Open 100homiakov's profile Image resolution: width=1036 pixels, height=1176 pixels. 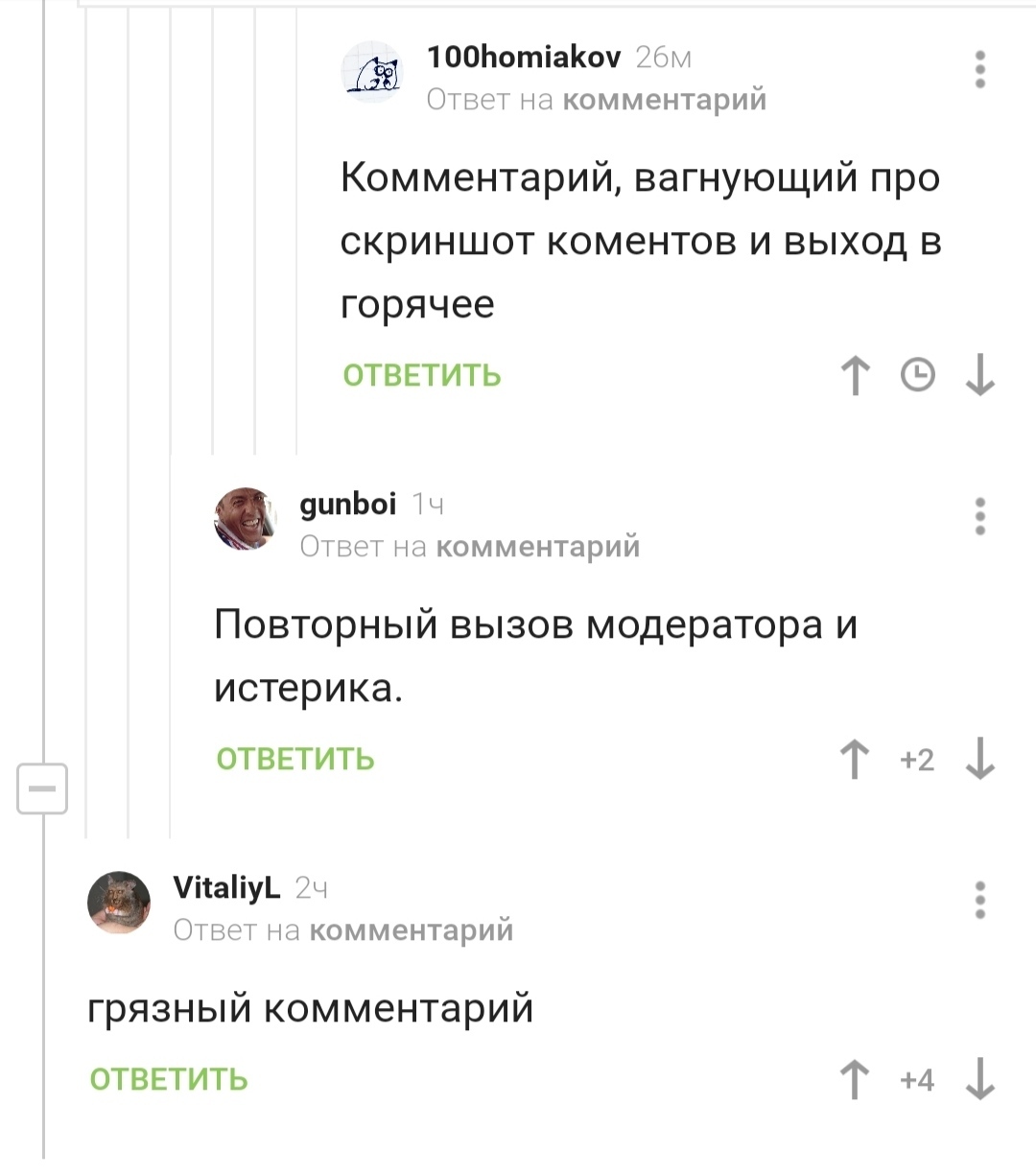pos(523,58)
